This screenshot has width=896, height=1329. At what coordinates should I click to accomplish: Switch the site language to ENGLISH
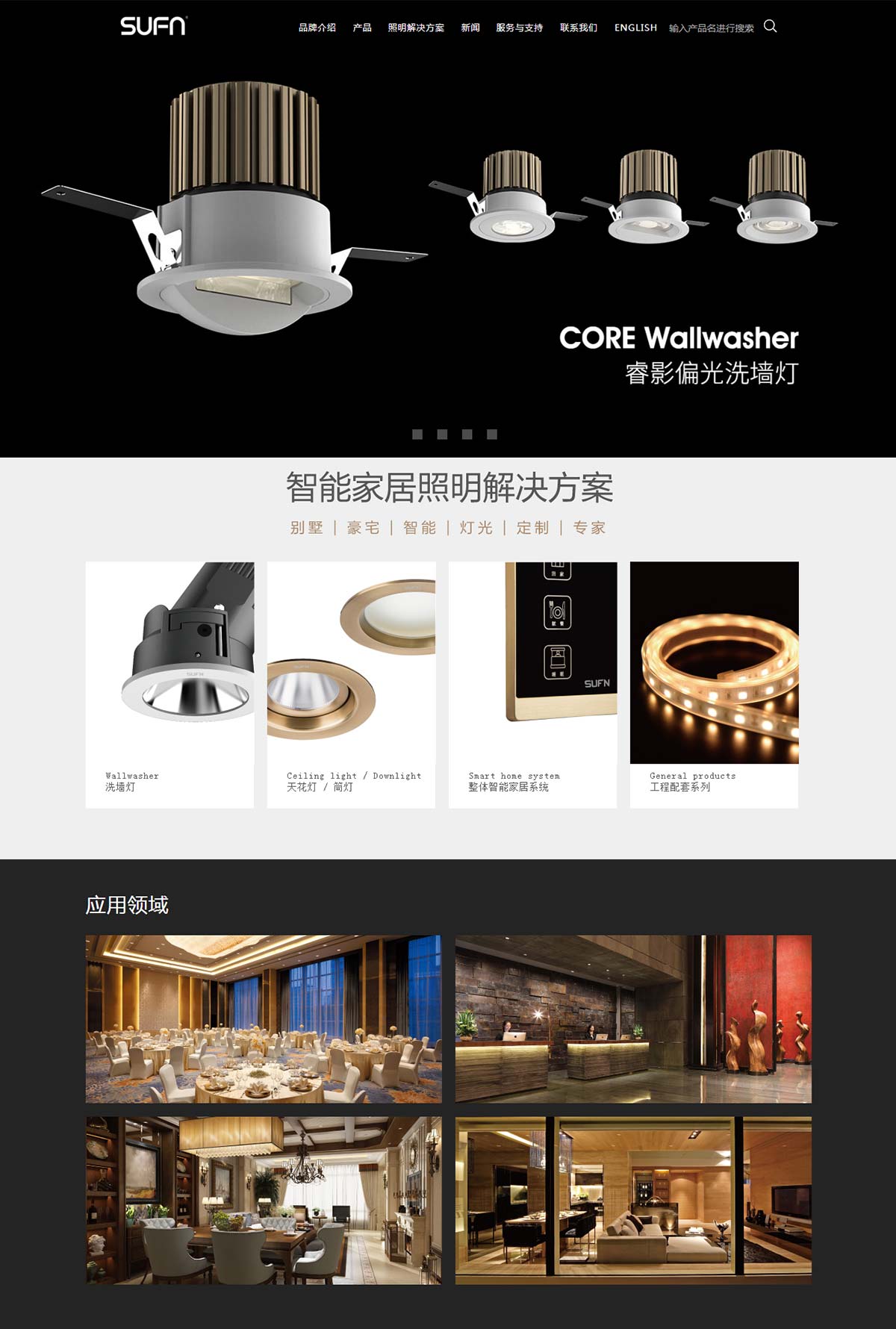635,28
